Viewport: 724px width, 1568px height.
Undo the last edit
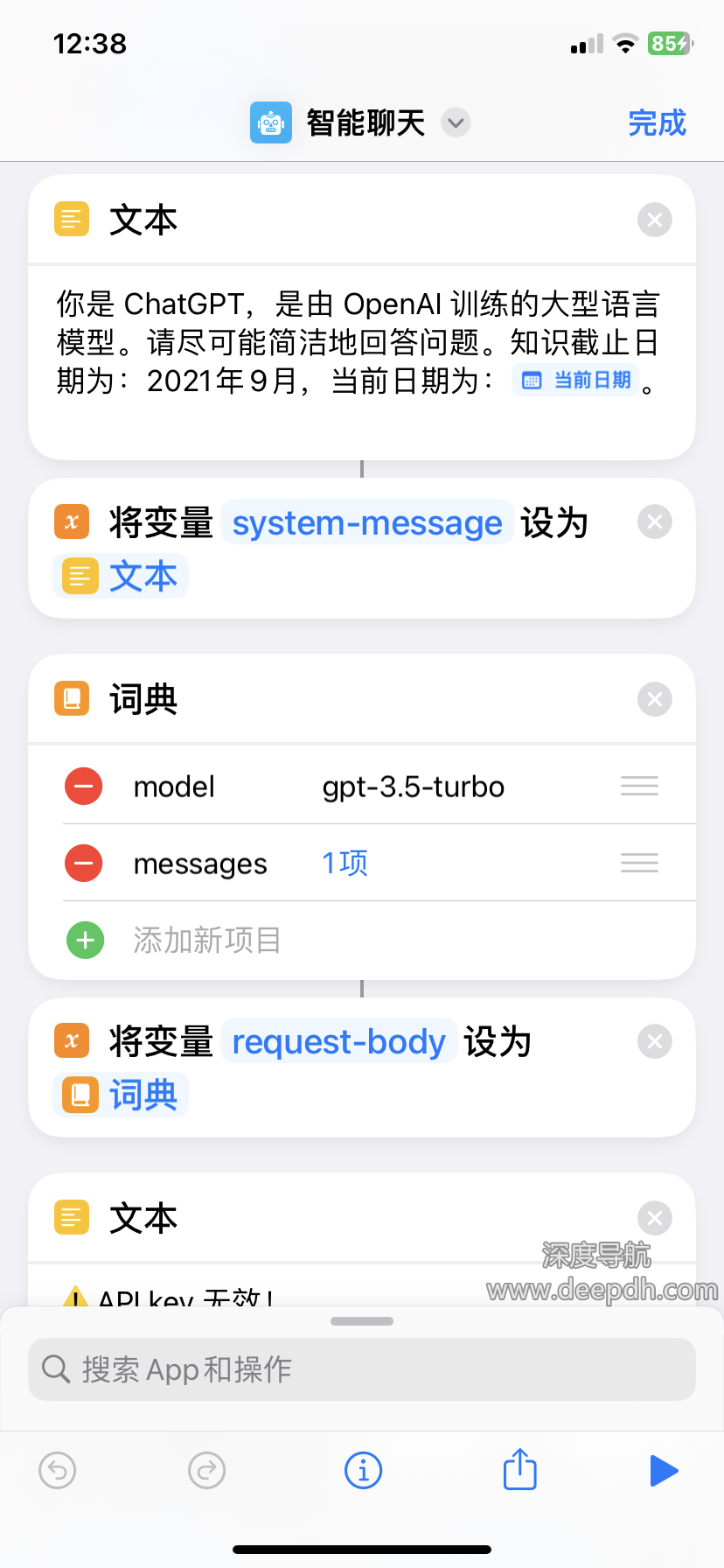(57, 1470)
